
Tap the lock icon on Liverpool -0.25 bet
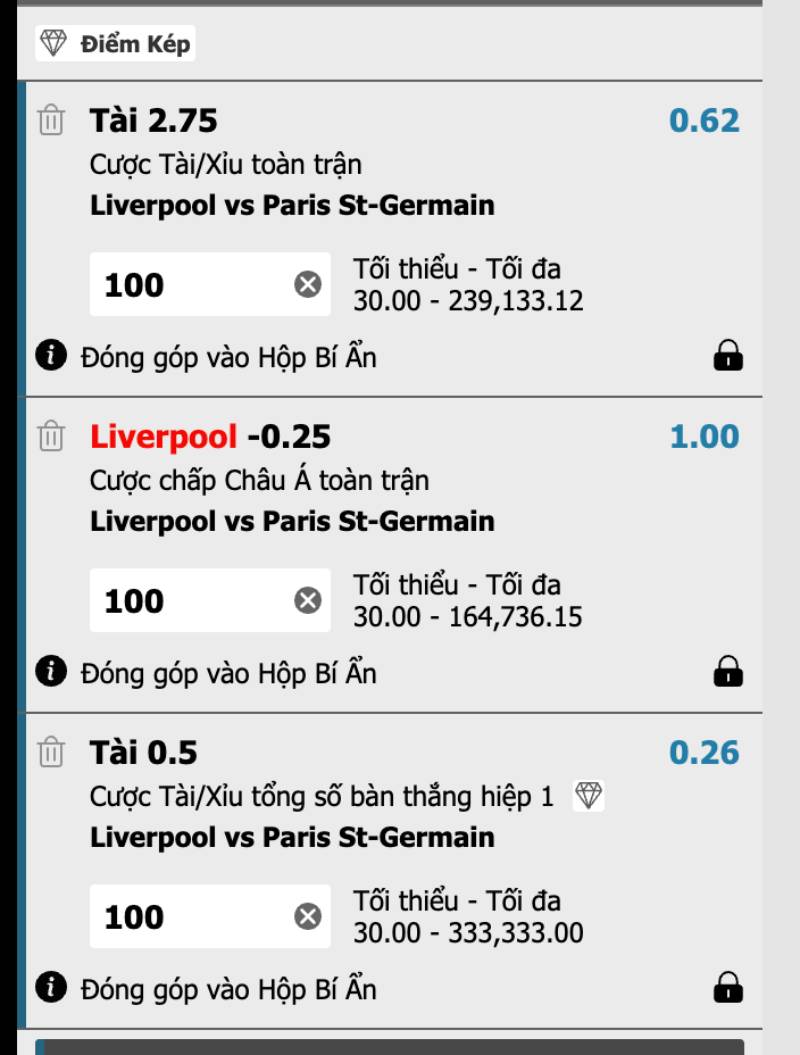pyautogui.click(x=728, y=671)
